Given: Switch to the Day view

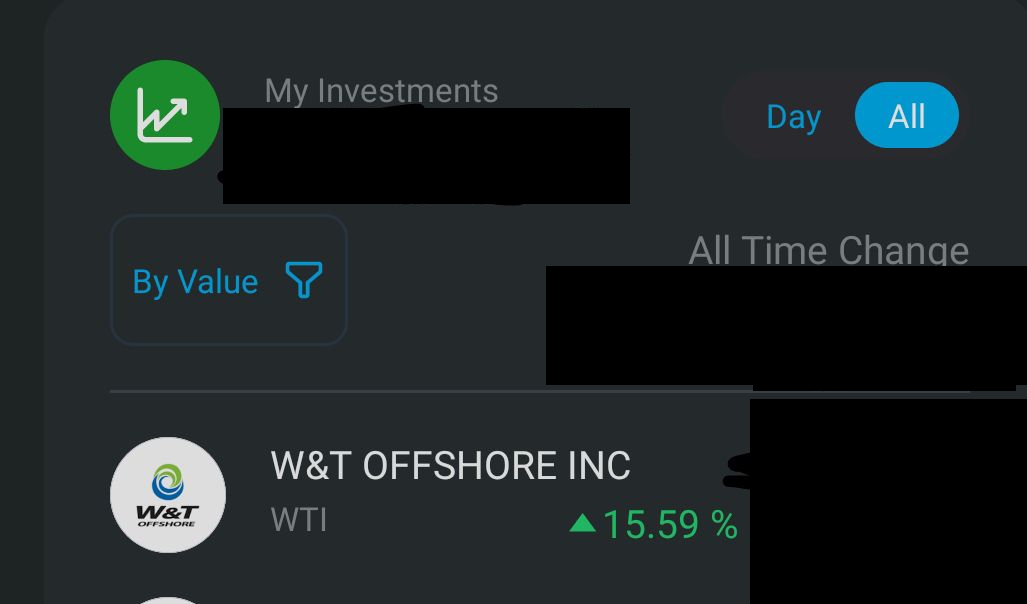Looking at the screenshot, I should [793, 117].
